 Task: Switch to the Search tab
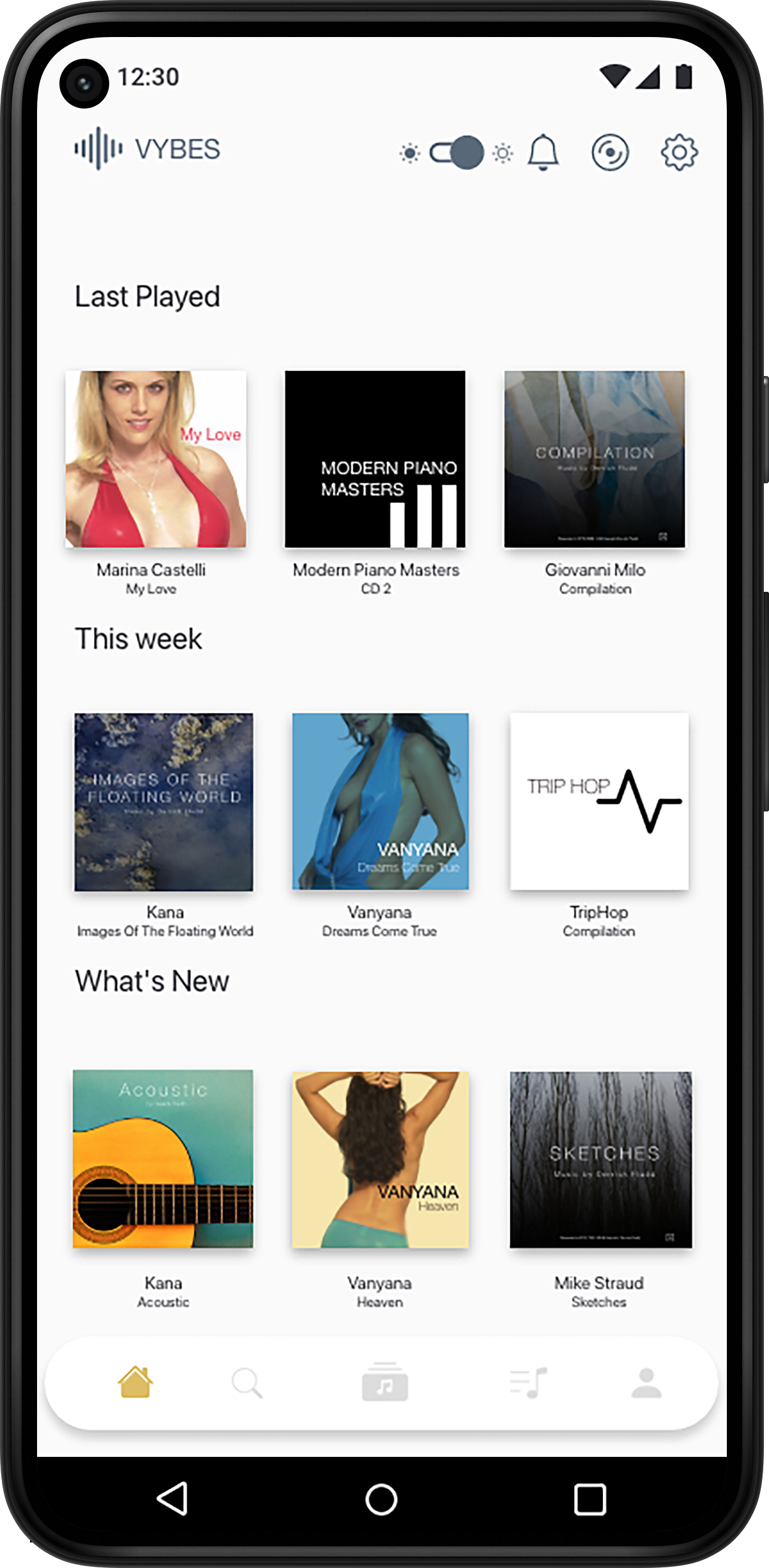(x=247, y=1383)
